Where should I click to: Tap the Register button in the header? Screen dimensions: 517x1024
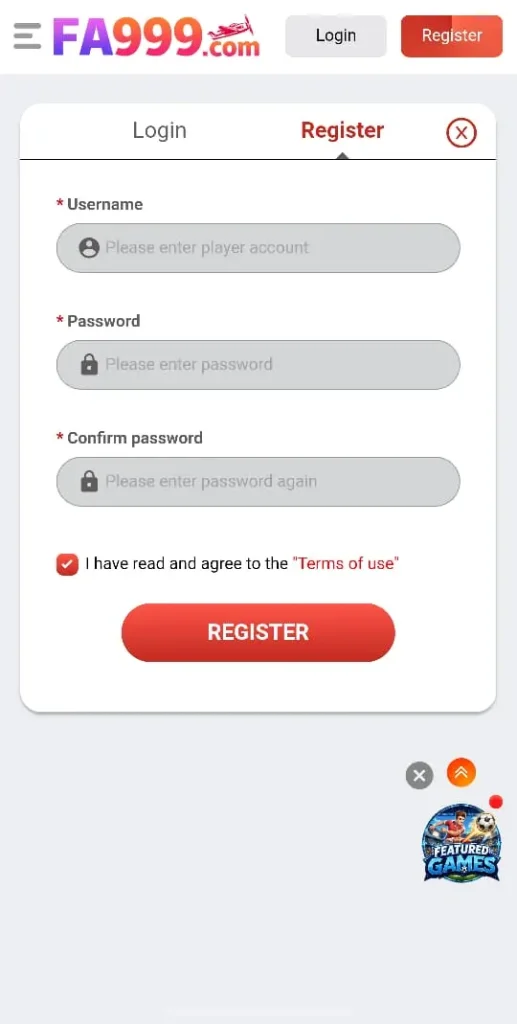point(452,36)
